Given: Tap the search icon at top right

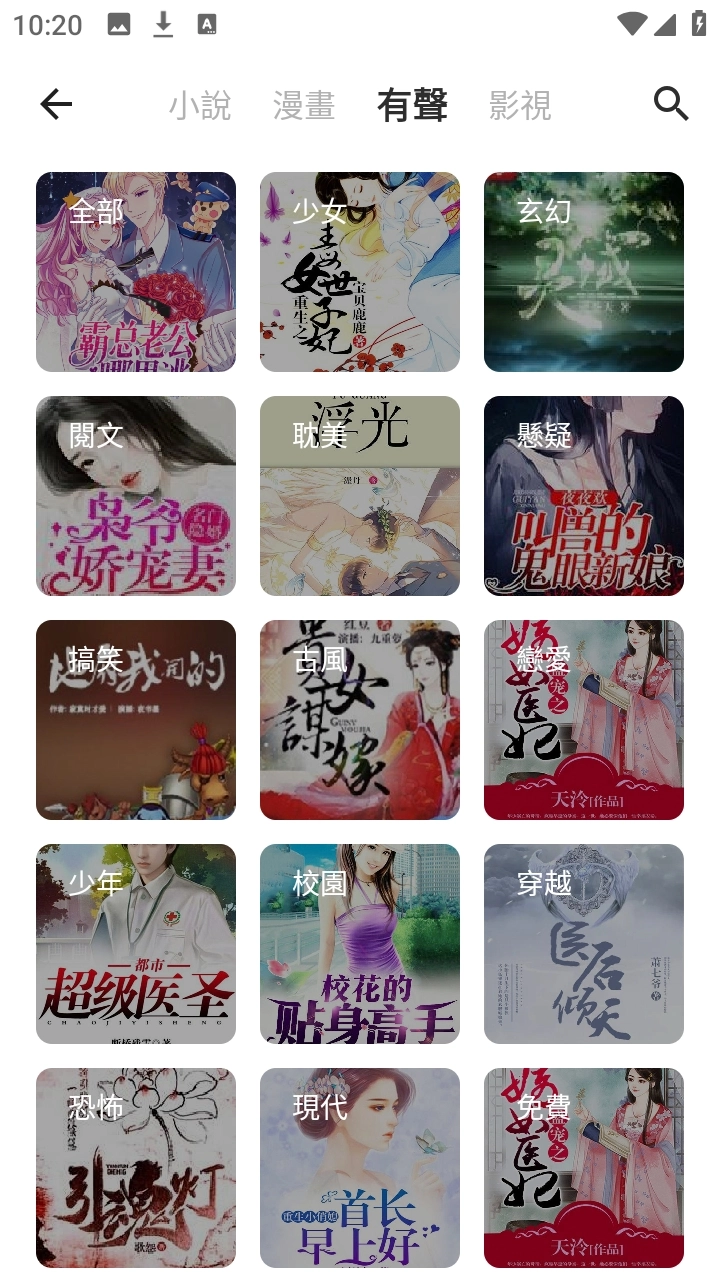Looking at the screenshot, I should pyautogui.click(x=669, y=104).
